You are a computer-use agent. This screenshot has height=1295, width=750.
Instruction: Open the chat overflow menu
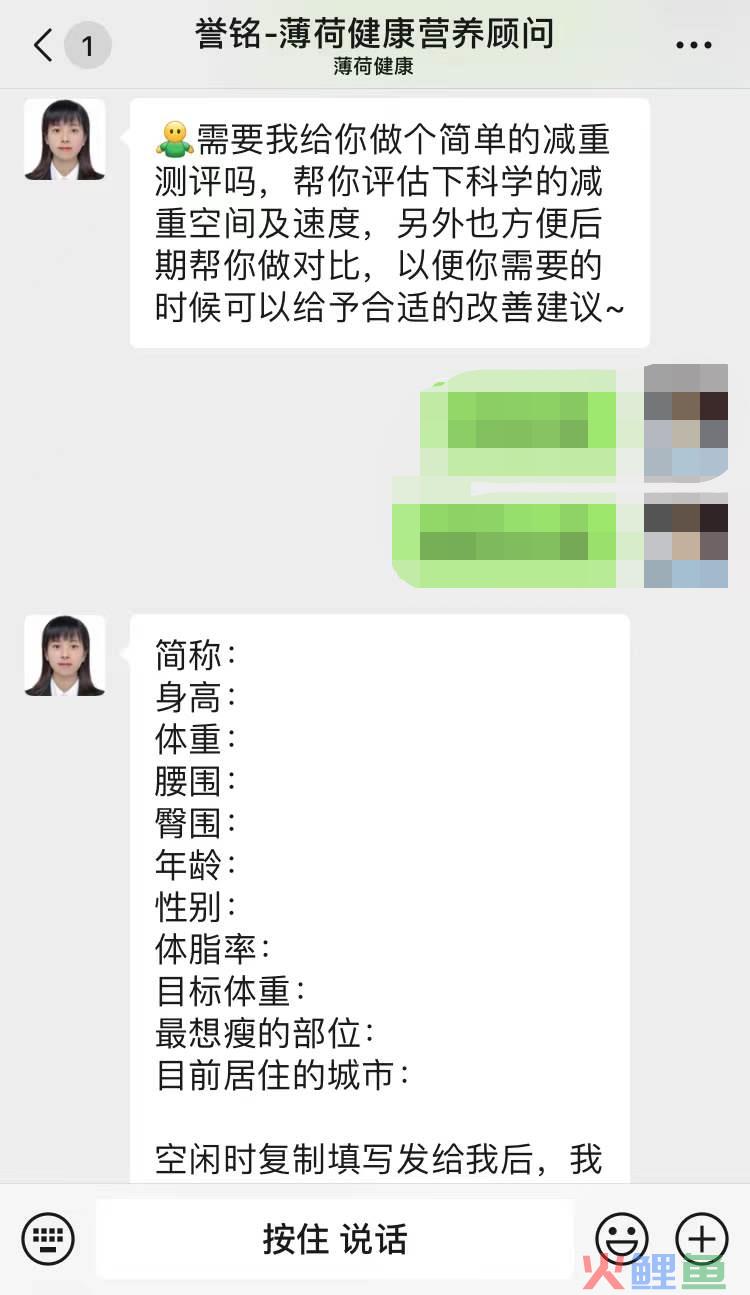693,46
